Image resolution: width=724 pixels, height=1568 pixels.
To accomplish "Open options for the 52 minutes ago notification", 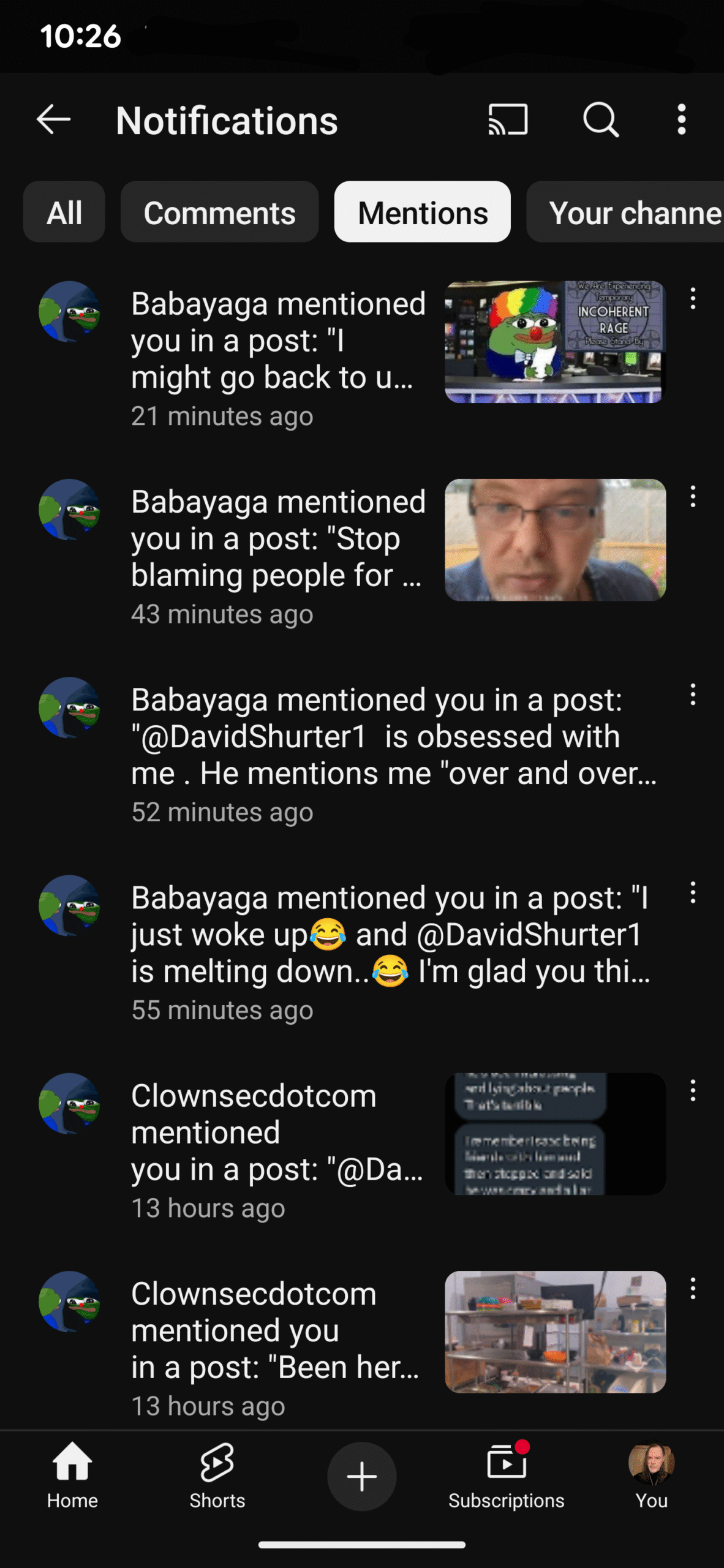I will click(693, 695).
